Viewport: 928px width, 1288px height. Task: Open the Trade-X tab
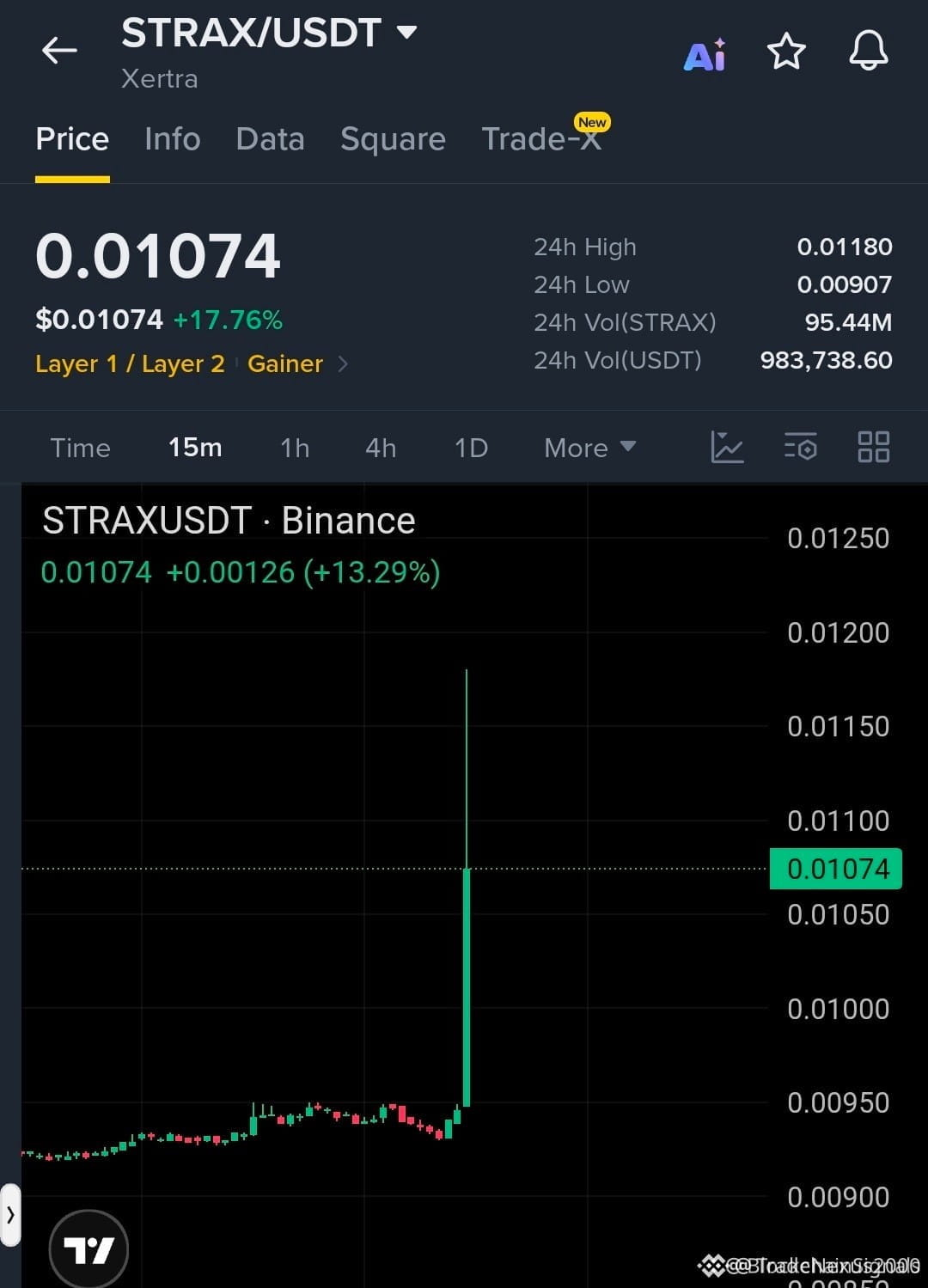(540, 139)
